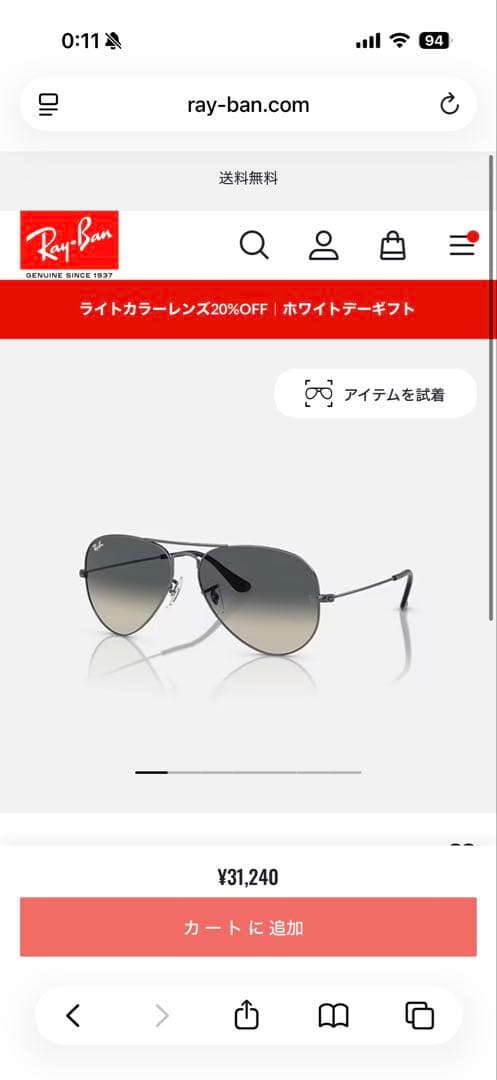Share this page from Safari toolbar

(246, 1015)
